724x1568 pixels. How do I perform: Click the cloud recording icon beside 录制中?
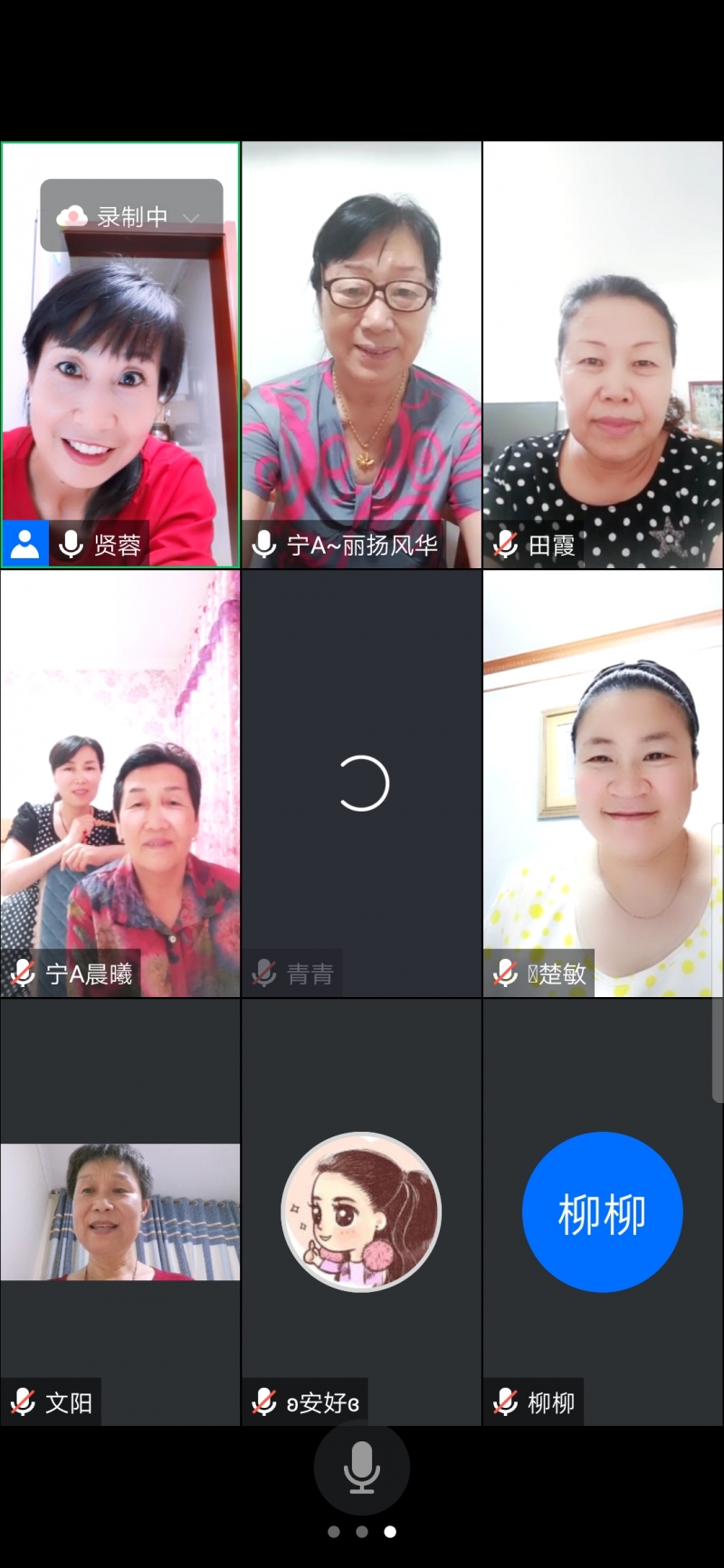pos(72,216)
